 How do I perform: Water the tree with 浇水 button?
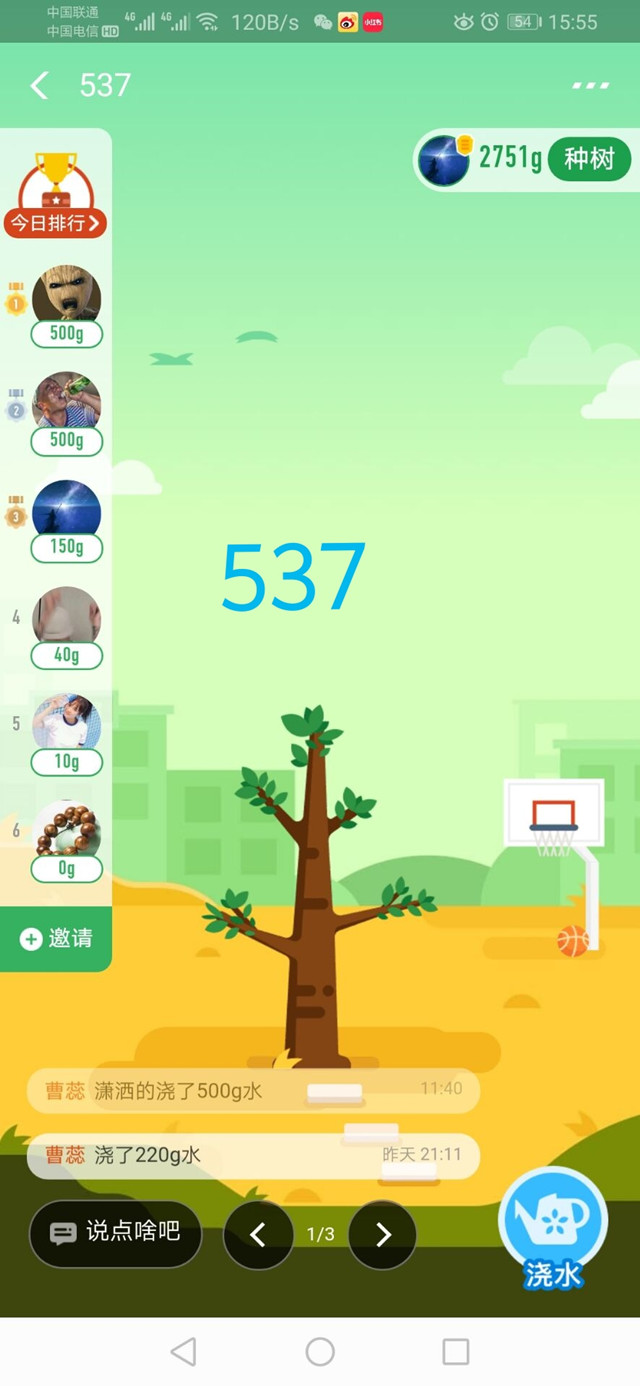pos(552,1230)
